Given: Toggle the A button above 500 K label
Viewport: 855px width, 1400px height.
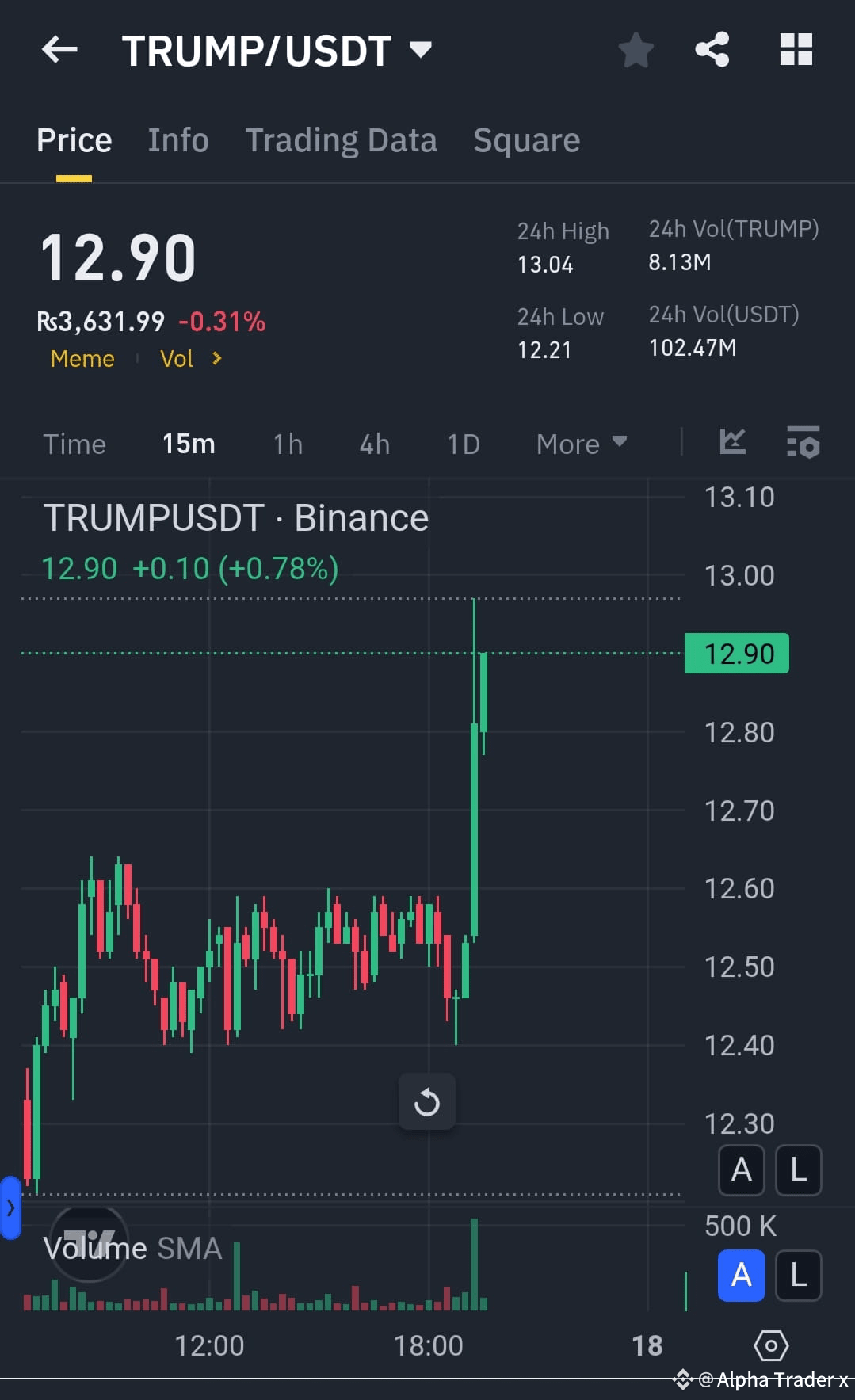Looking at the screenshot, I should [741, 1170].
